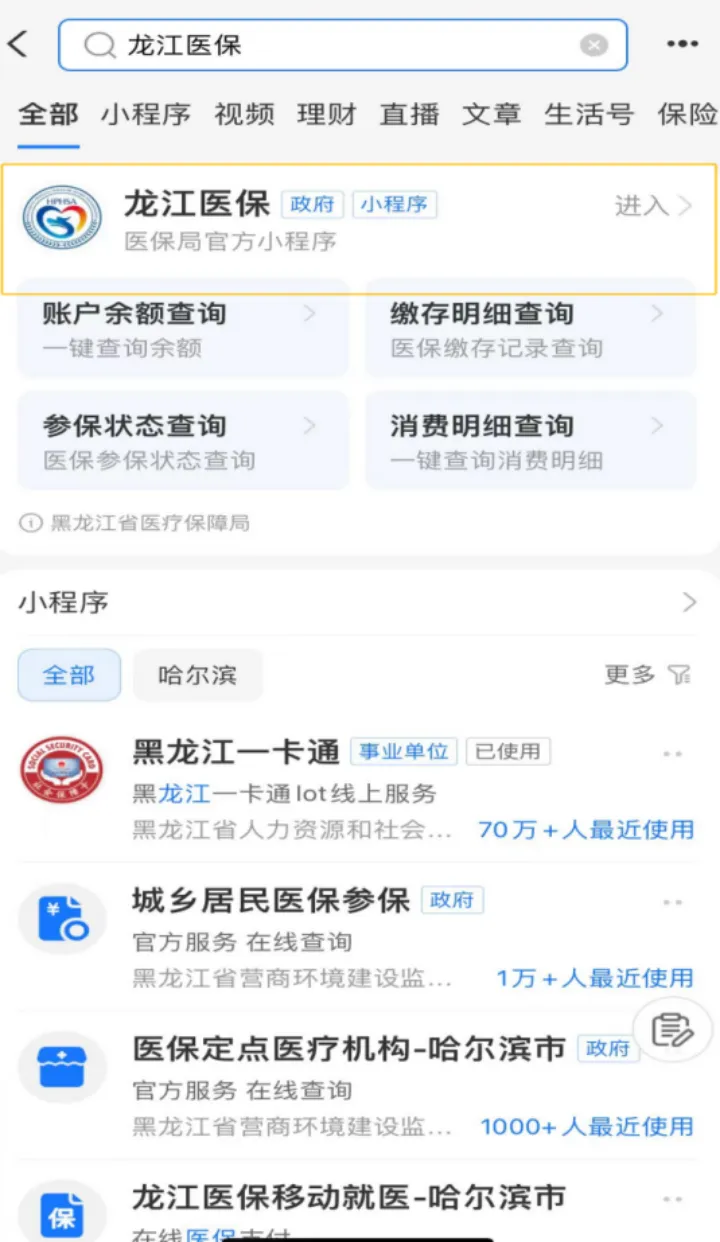The image size is (720, 1242).
Task: Tap the 龙江医保 search field
Action: pos(342,45)
